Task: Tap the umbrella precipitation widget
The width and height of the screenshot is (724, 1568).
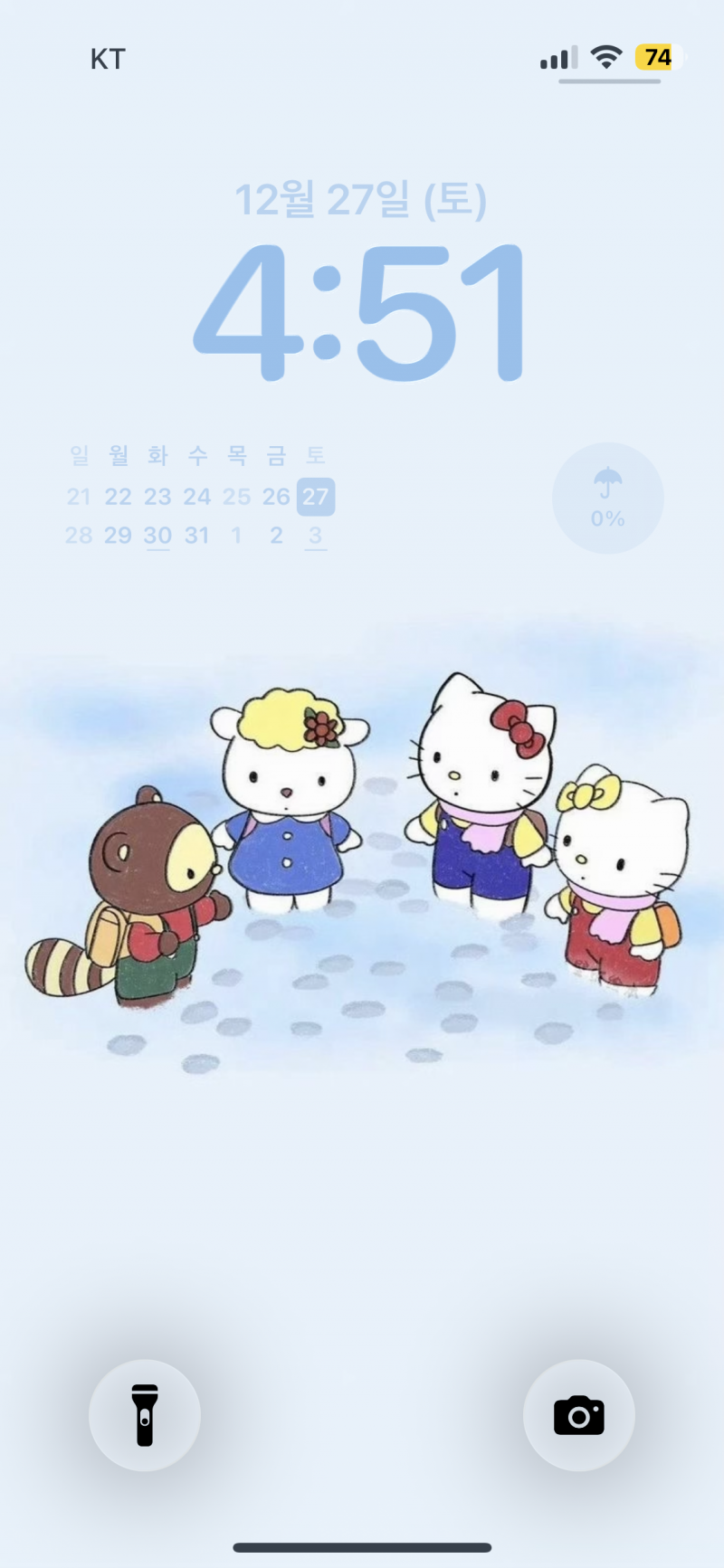Action: click(607, 497)
